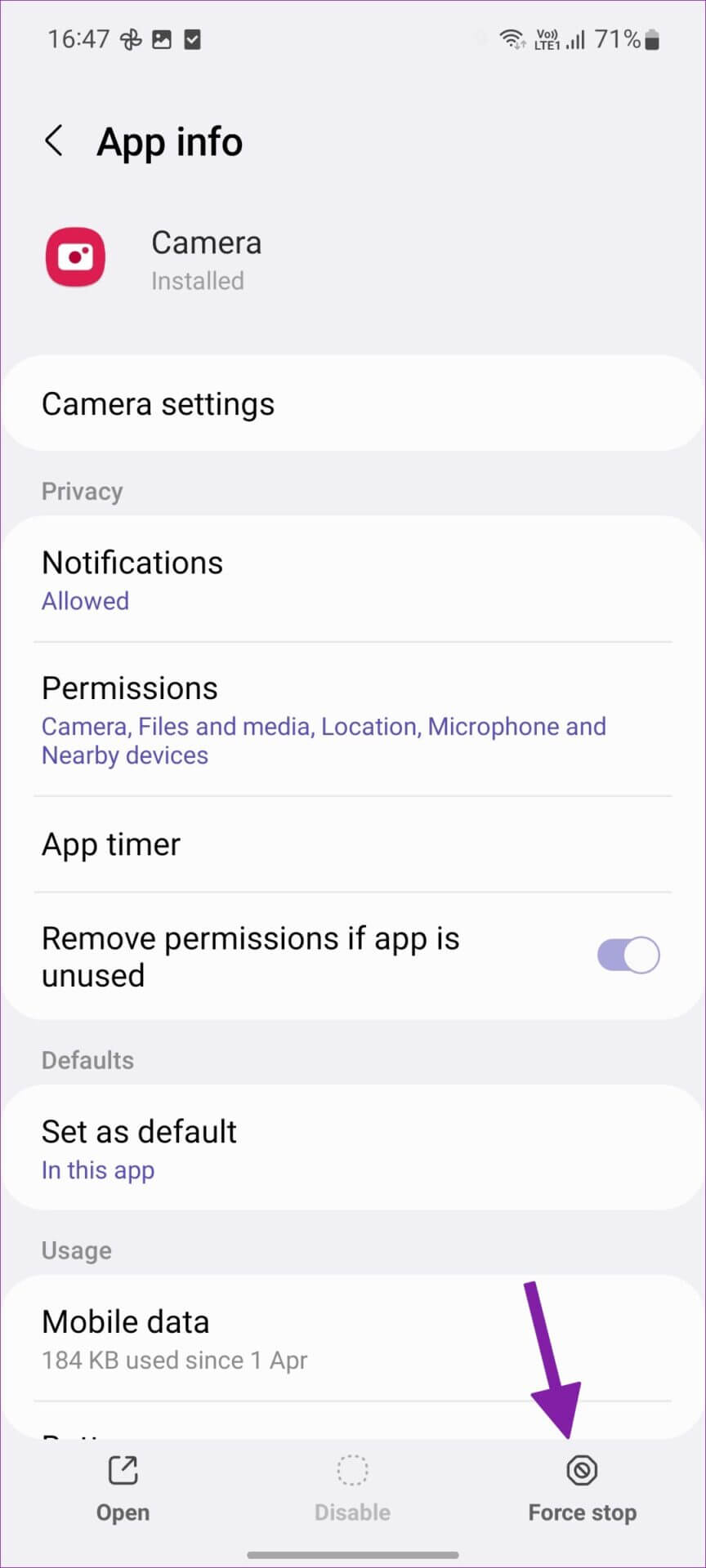Open the Camera app
The image size is (706, 1568).
[123, 1488]
